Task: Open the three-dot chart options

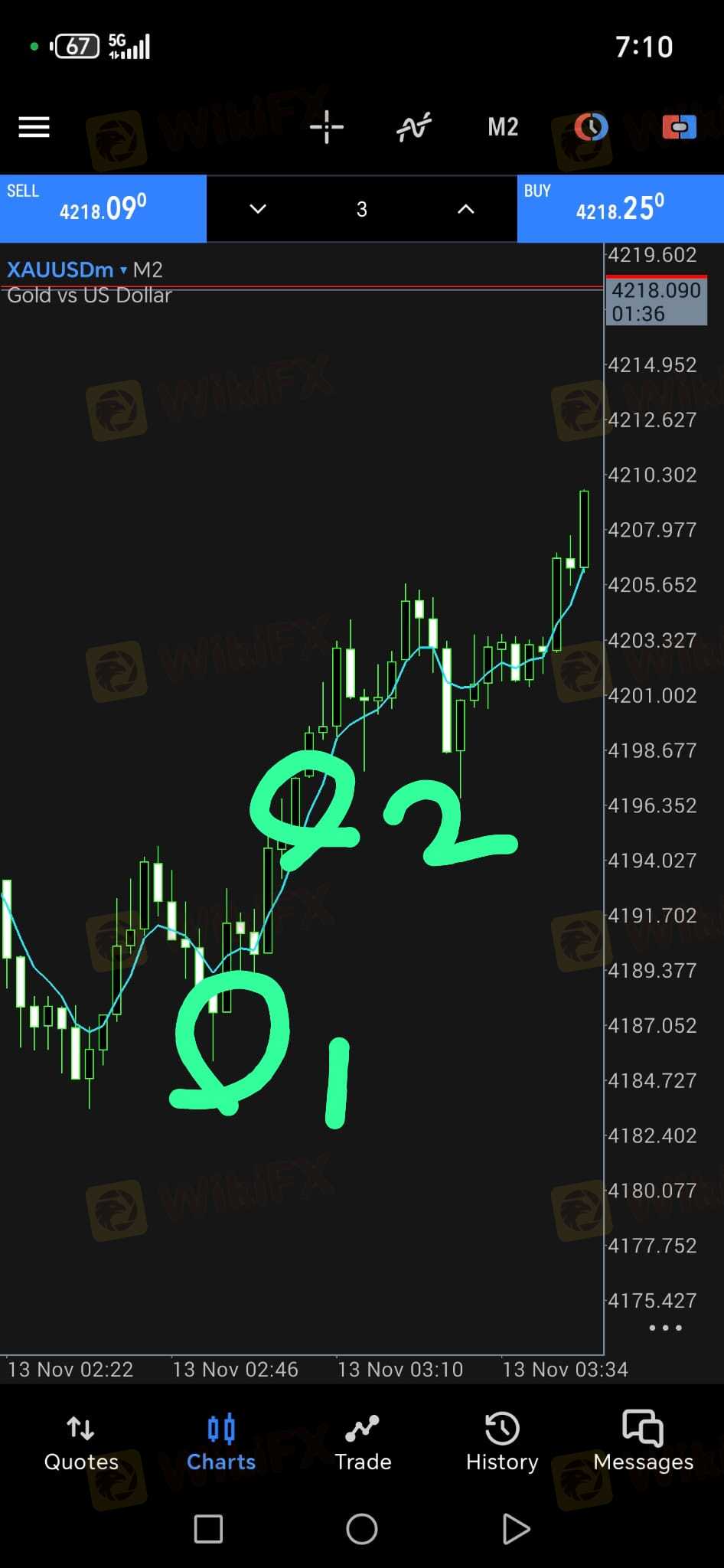Action: click(x=665, y=1328)
